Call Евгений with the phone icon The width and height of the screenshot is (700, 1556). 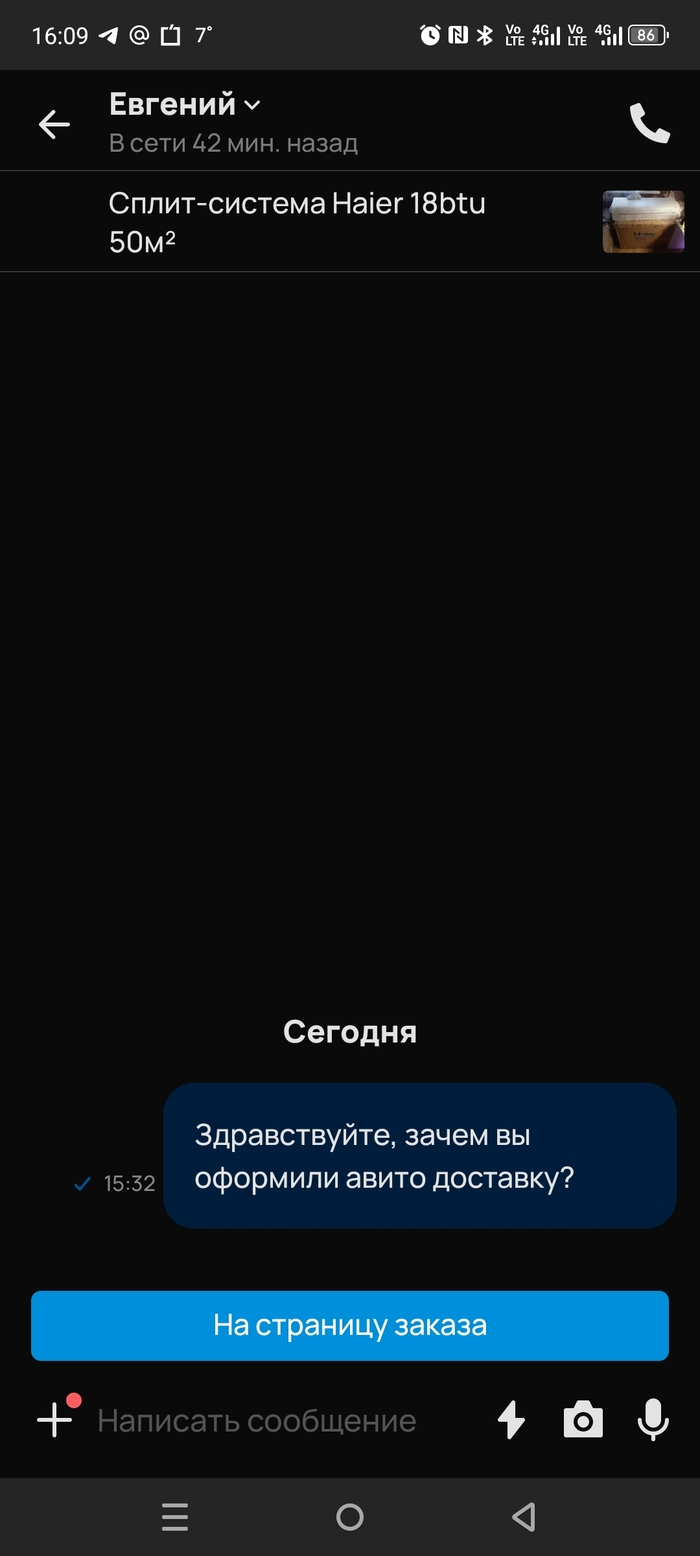point(649,124)
